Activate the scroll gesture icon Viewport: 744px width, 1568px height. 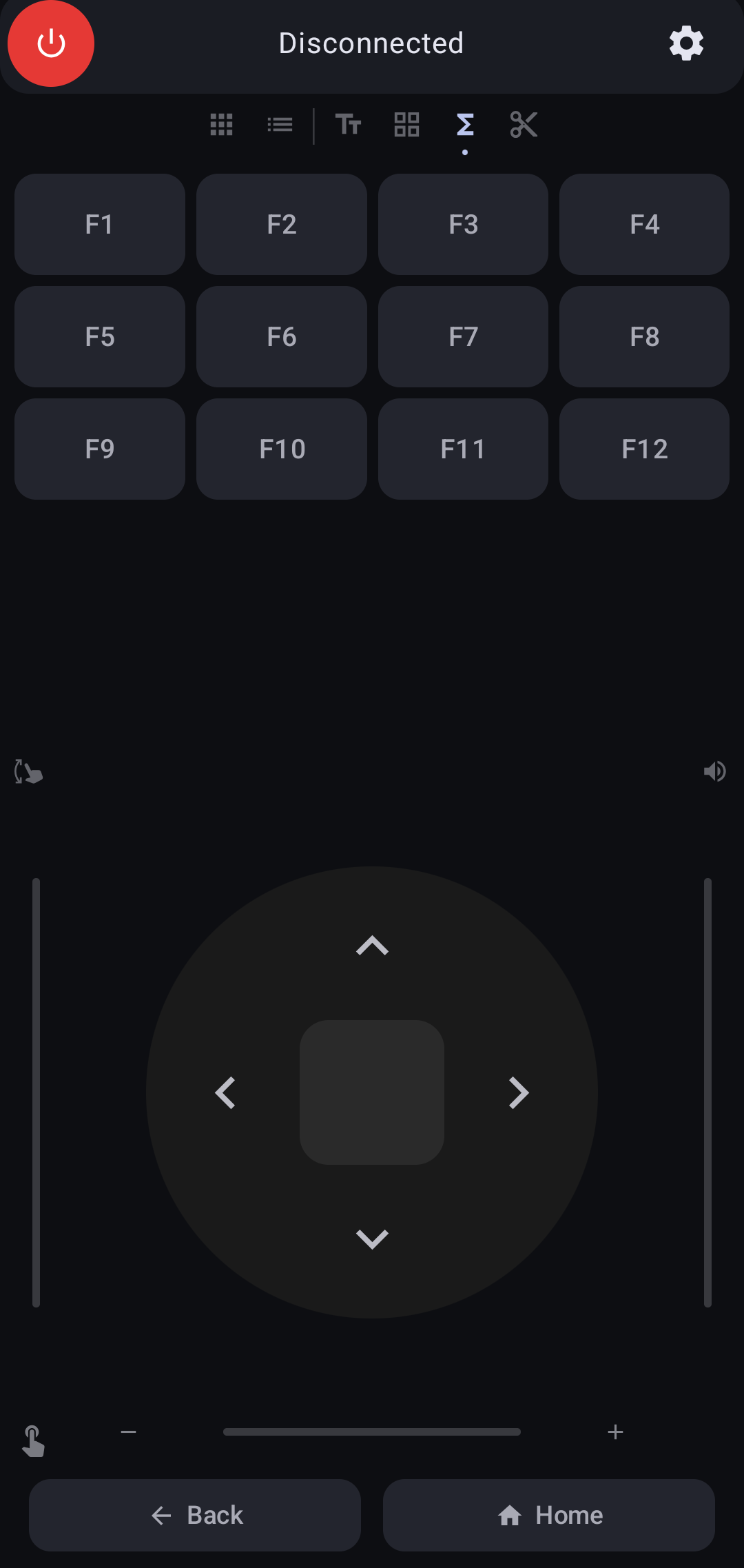(x=28, y=771)
